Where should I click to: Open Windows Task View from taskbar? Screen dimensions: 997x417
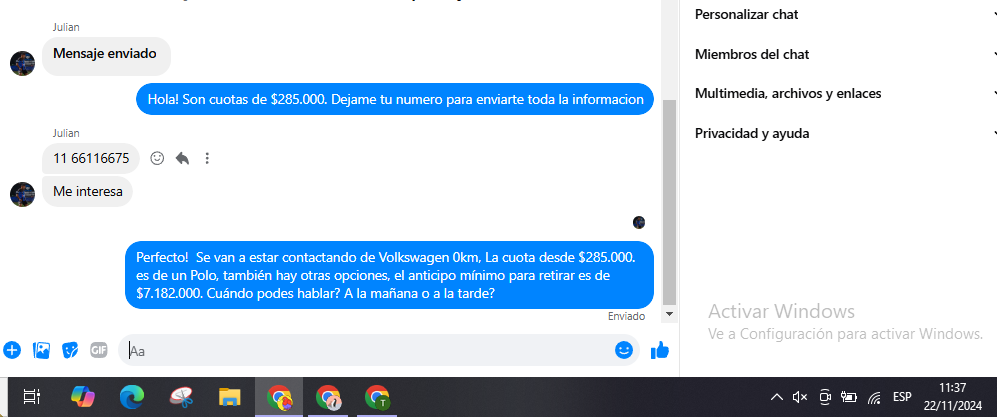pyautogui.click(x=31, y=397)
